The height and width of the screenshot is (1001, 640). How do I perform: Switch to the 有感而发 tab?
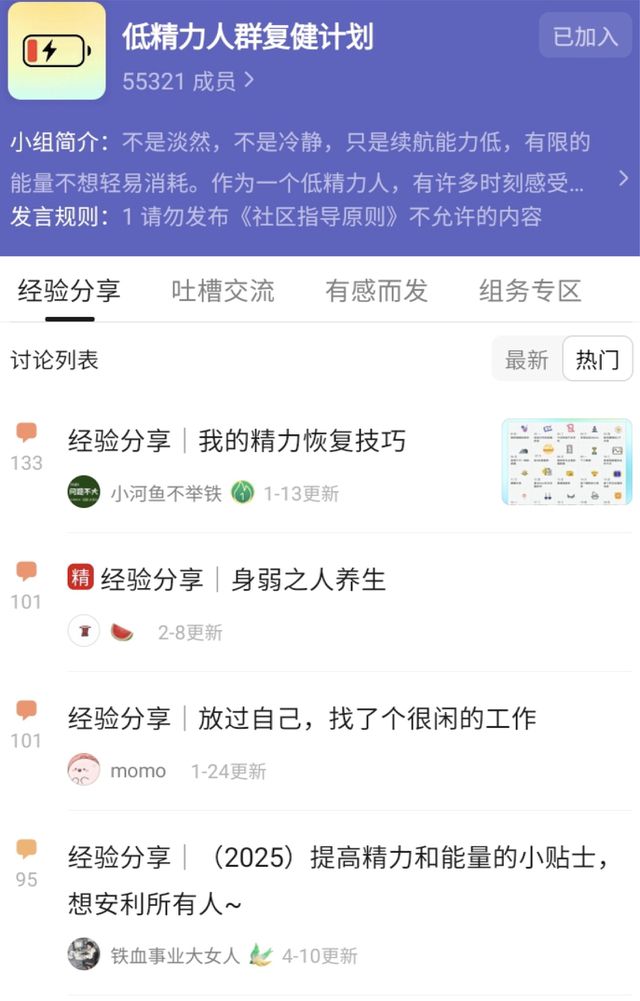(376, 291)
